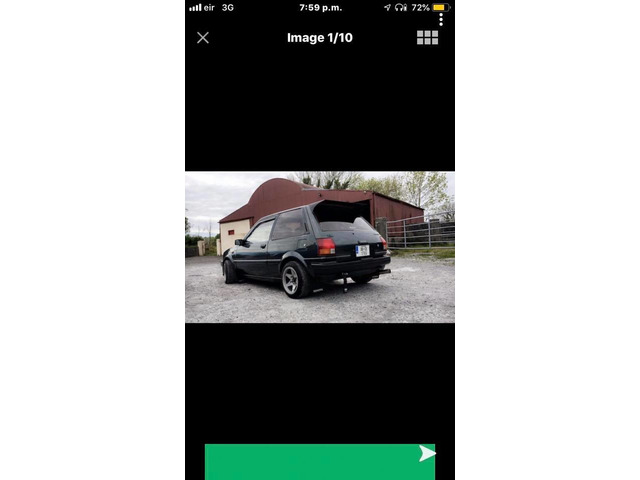Open the image grid view
The height and width of the screenshot is (480, 640).
tap(427, 38)
